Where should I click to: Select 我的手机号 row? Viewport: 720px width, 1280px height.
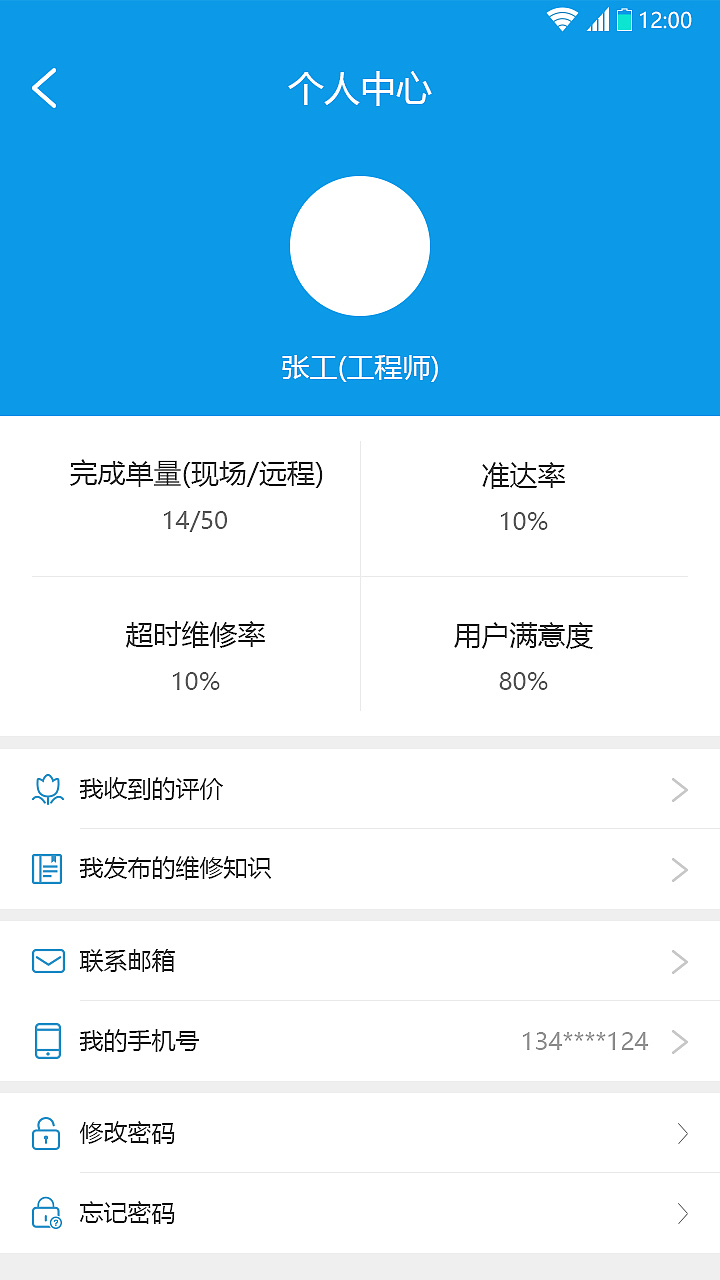point(360,1041)
